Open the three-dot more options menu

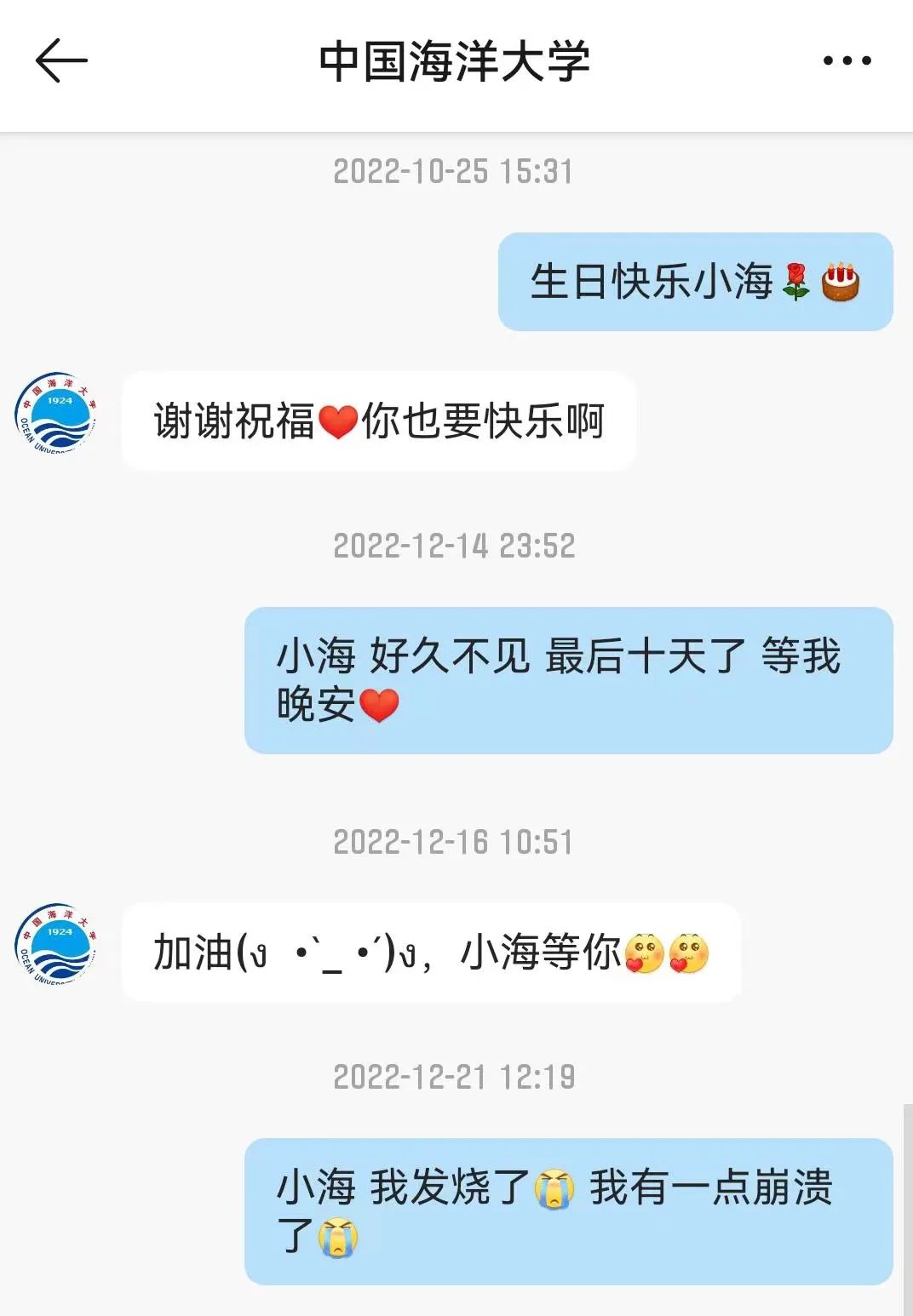pyautogui.click(x=846, y=60)
